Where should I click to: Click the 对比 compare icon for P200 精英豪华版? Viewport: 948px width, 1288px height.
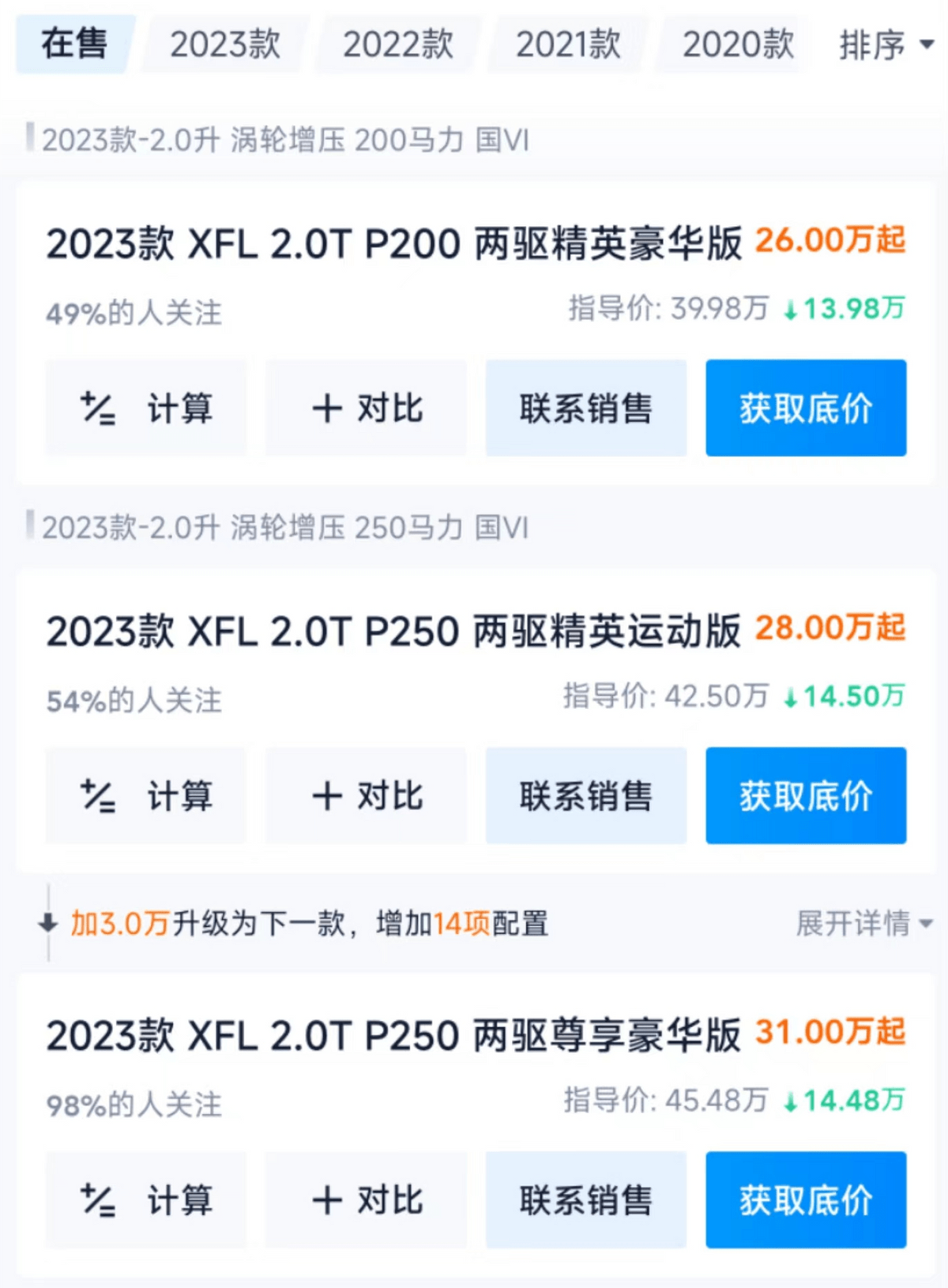327,408
